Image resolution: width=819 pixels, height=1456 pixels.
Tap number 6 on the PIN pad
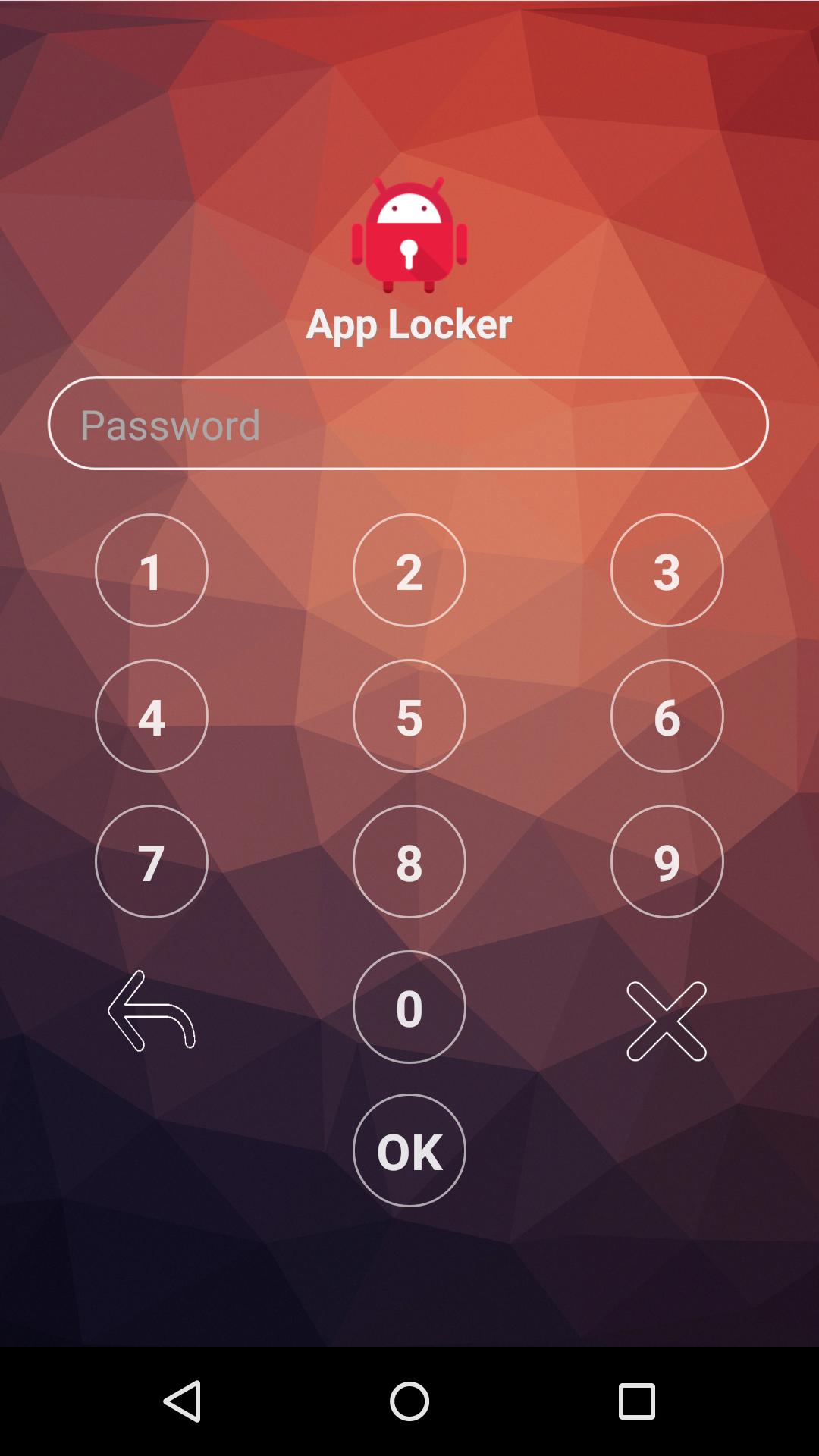pyautogui.click(x=666, y=717)
